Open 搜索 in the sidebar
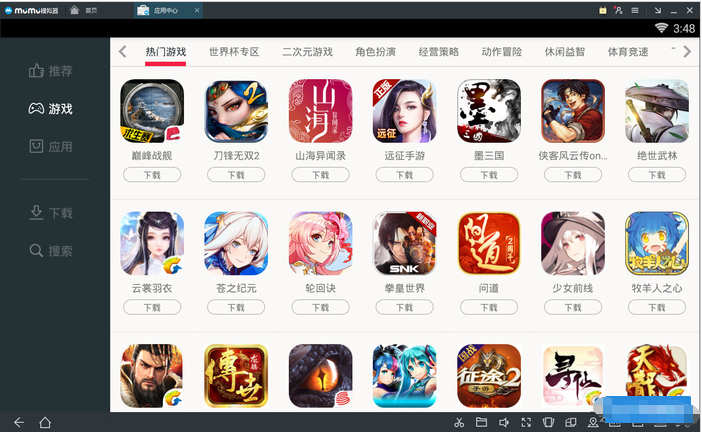This screenshot has height=432, width=702. coord(52,250)
